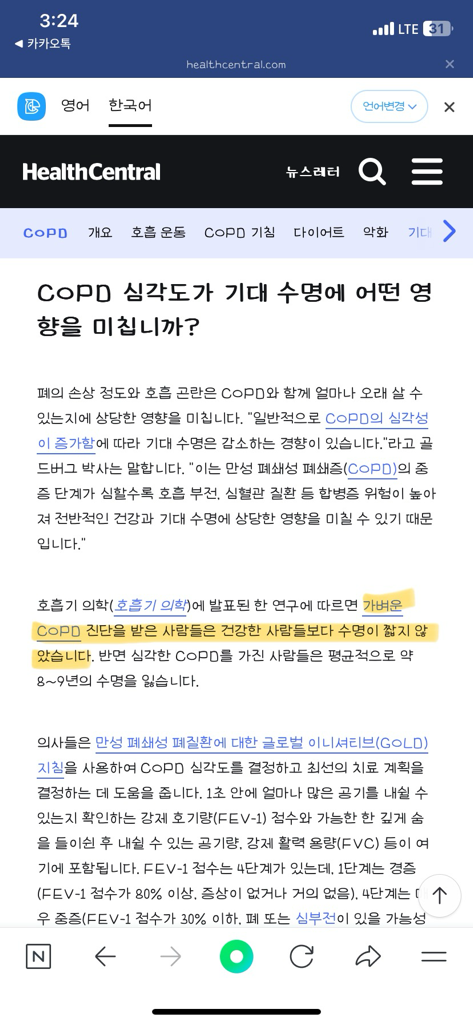Share this page from the bottom toolbar
The image size is (473, 1024).
(368, 957)
